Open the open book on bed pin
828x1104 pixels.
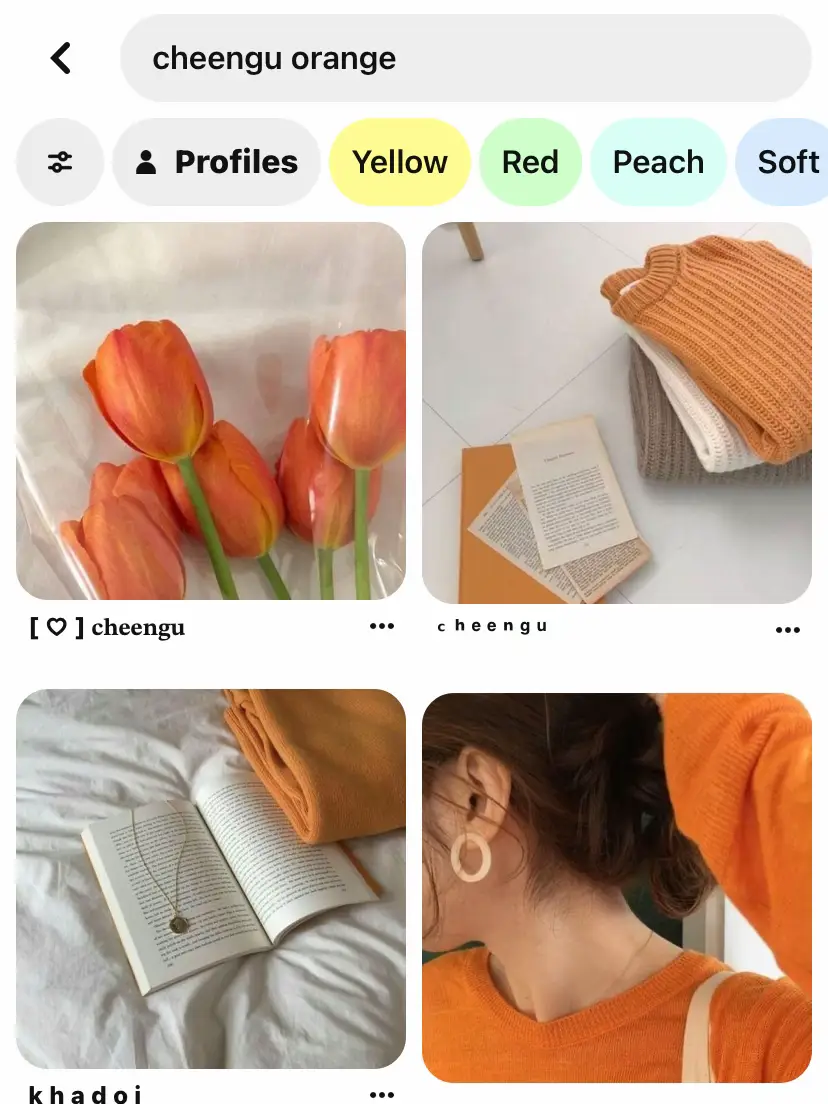click(211, 879)
